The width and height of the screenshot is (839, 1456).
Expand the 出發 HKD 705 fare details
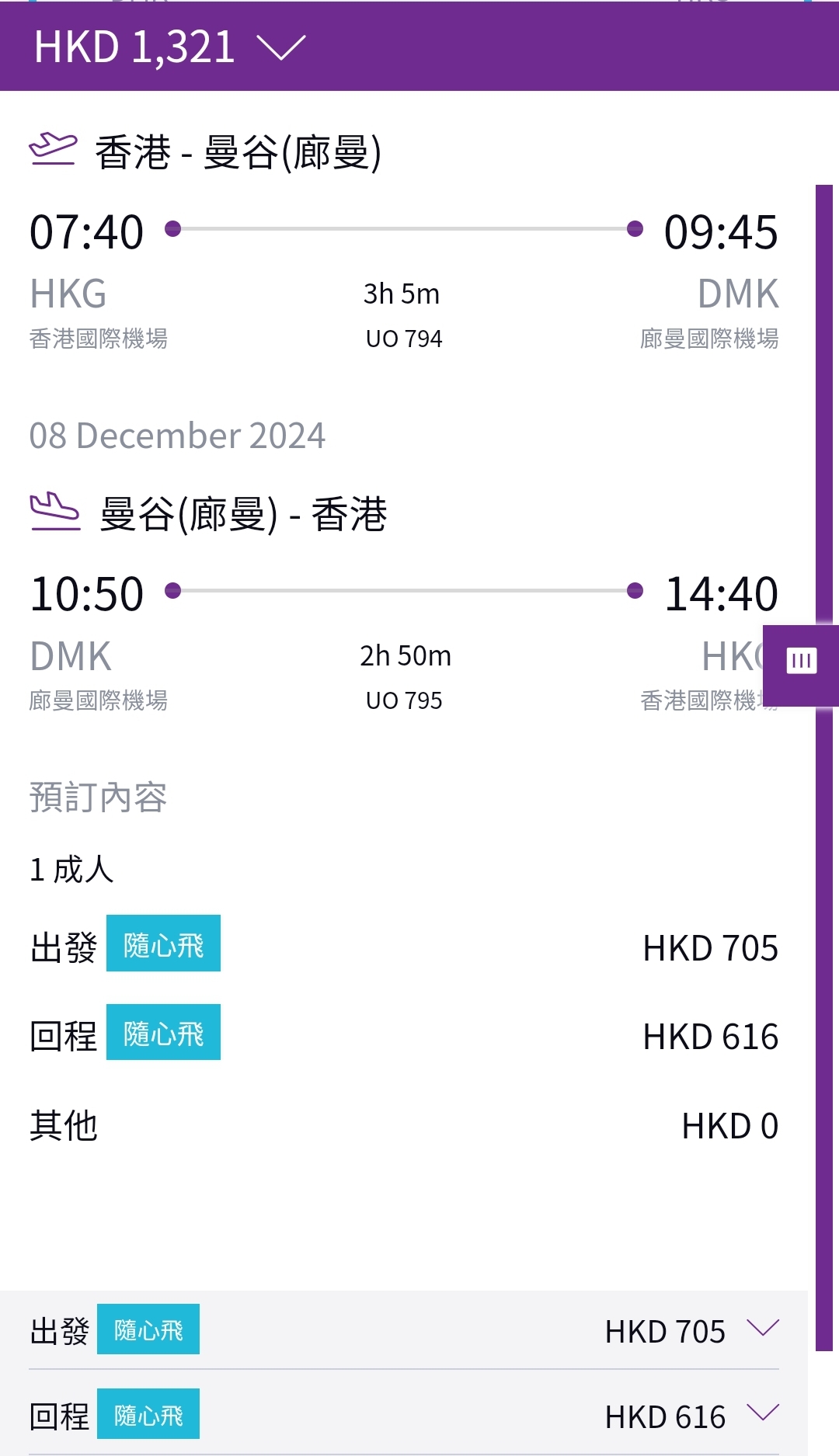pyautogui.click(x=768, y=1329)
